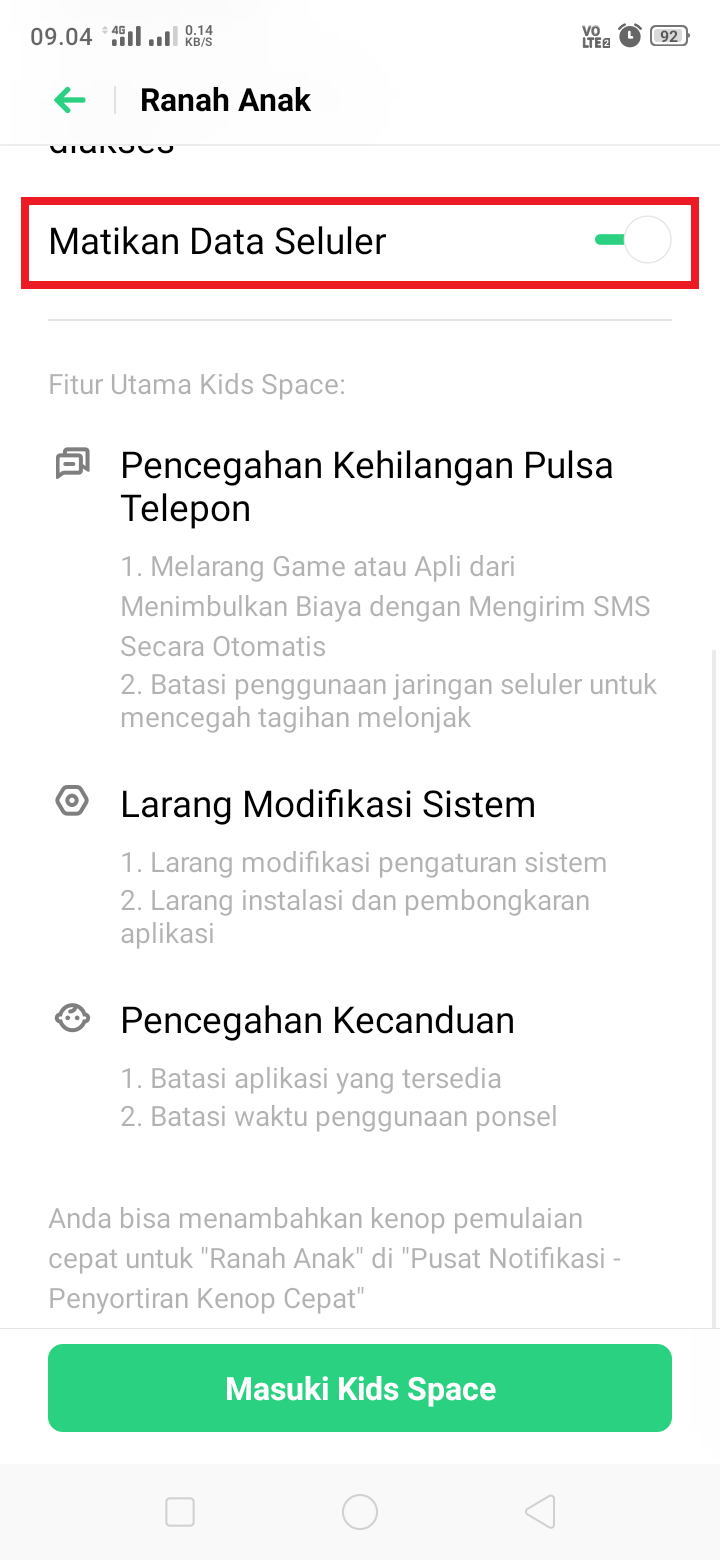Open recent apps from the navigation bar
This screenshot has width=720, height=1560.
[180, 1512]
